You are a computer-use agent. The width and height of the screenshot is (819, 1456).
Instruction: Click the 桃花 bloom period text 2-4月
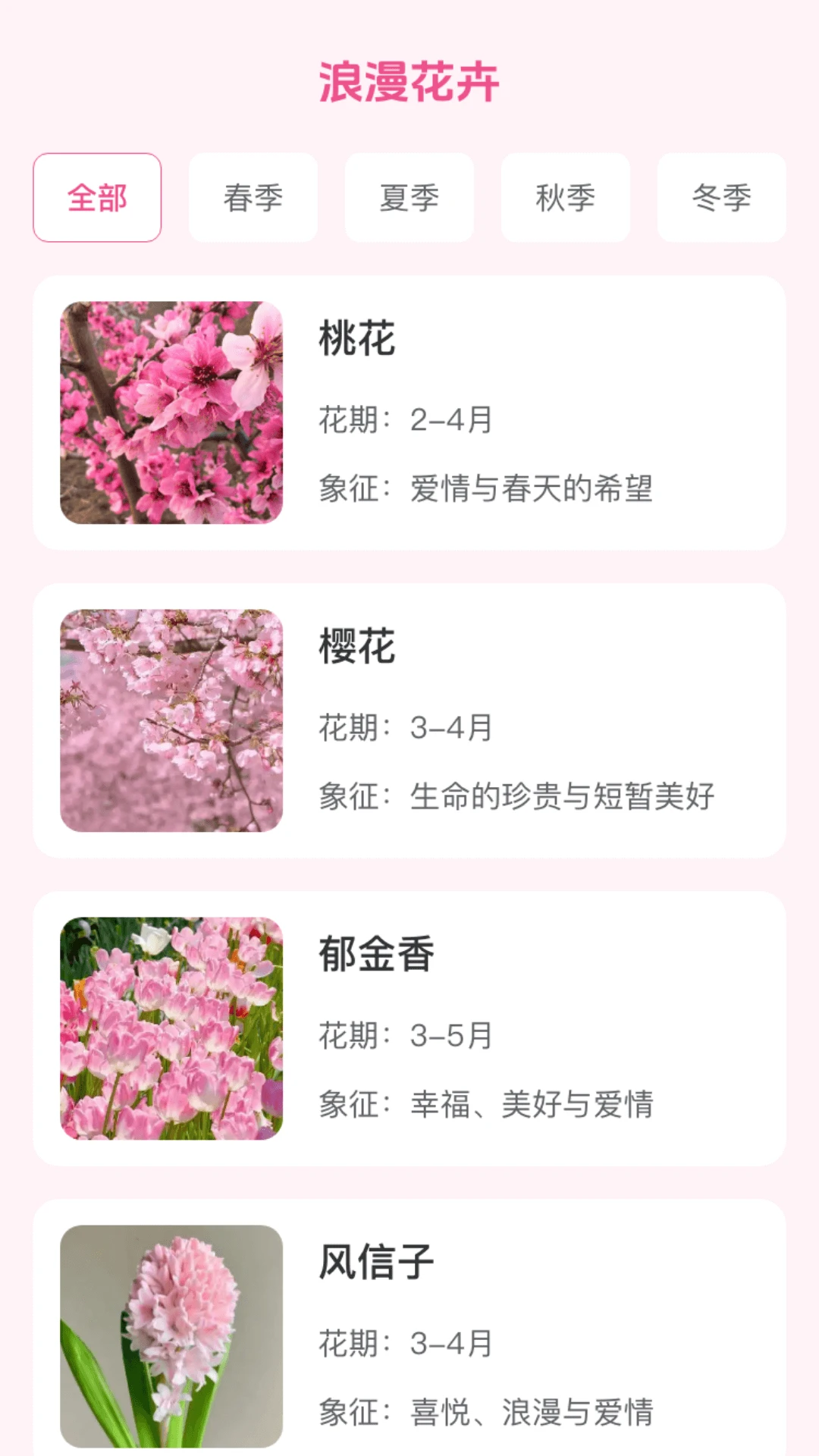(x=406, y=418)
